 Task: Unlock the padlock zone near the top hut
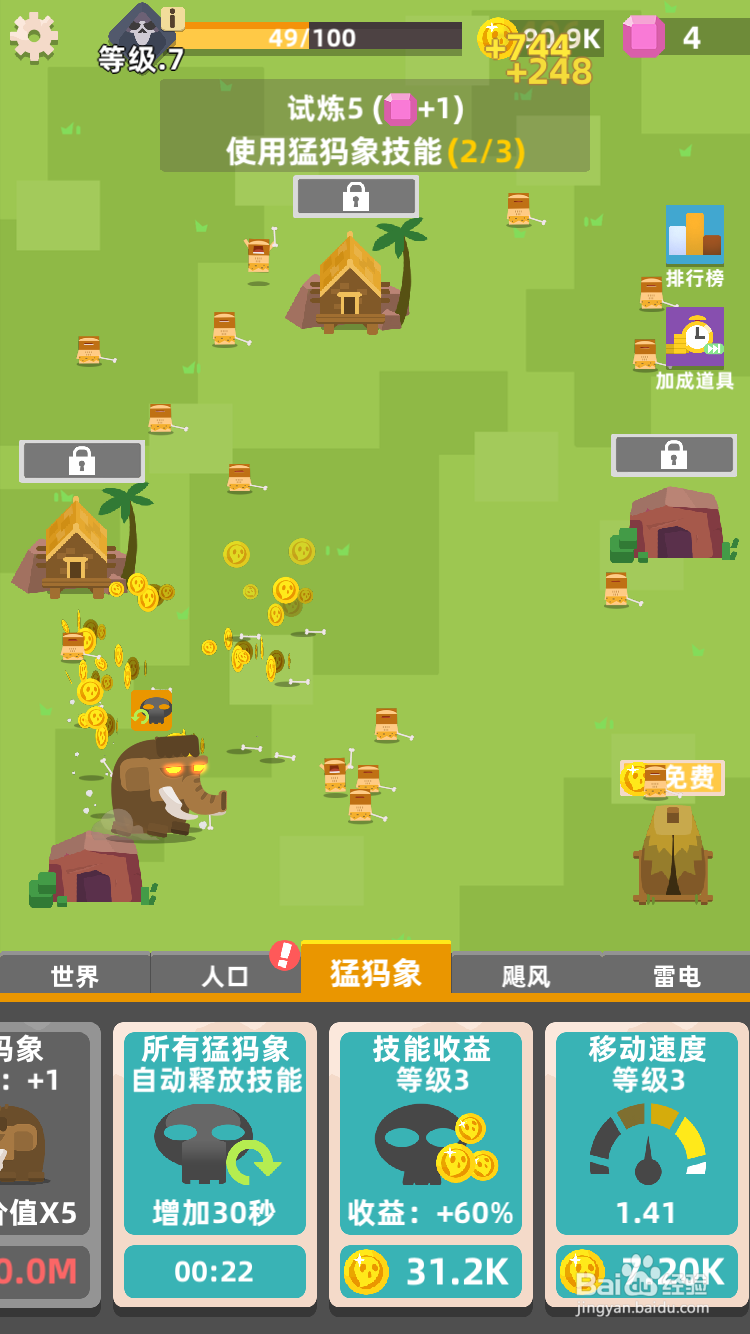pyautogui.click(x=357, y=197)
